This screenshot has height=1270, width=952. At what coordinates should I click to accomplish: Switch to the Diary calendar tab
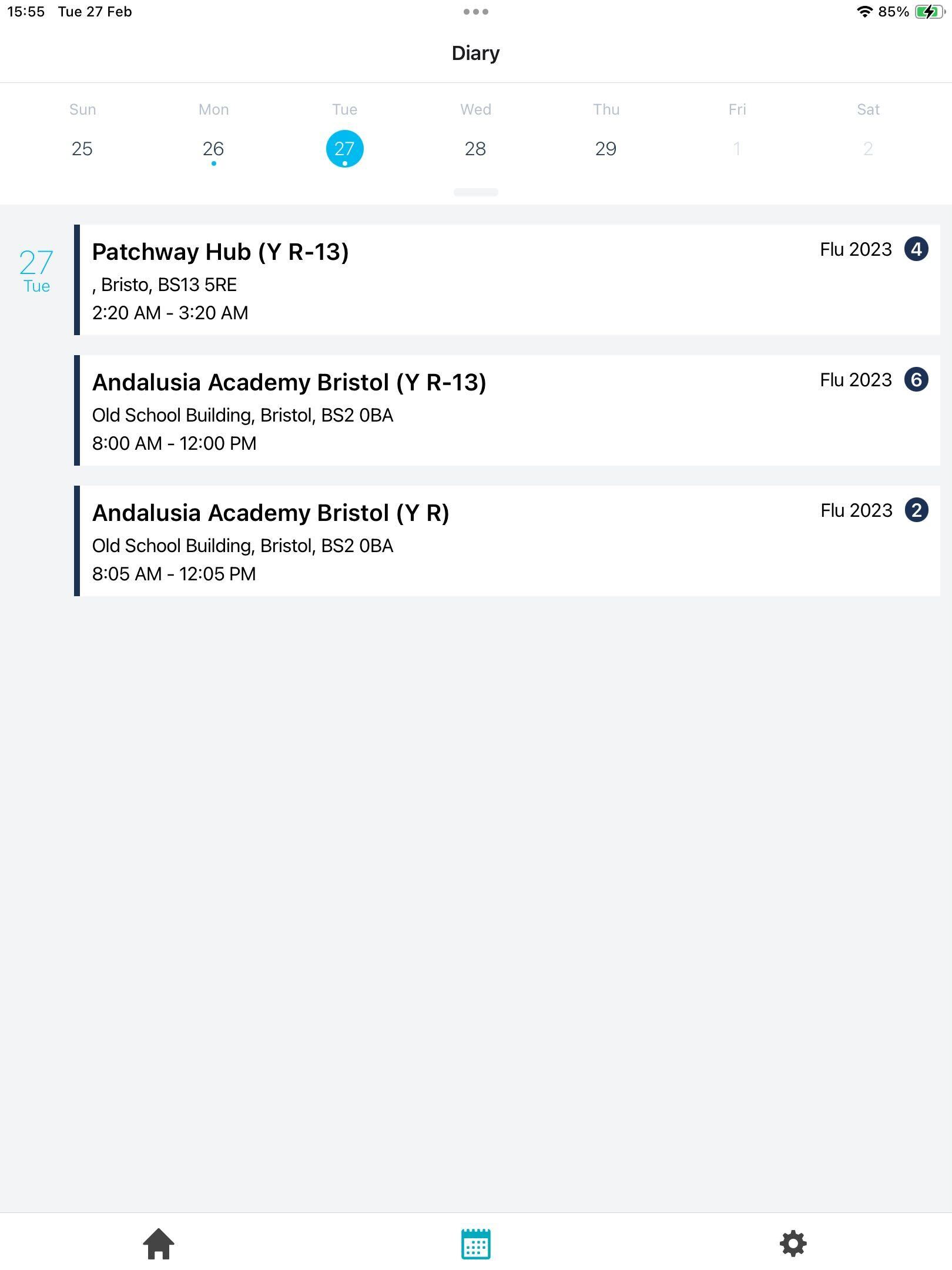pyautogui.click(x=475, y=1243)
